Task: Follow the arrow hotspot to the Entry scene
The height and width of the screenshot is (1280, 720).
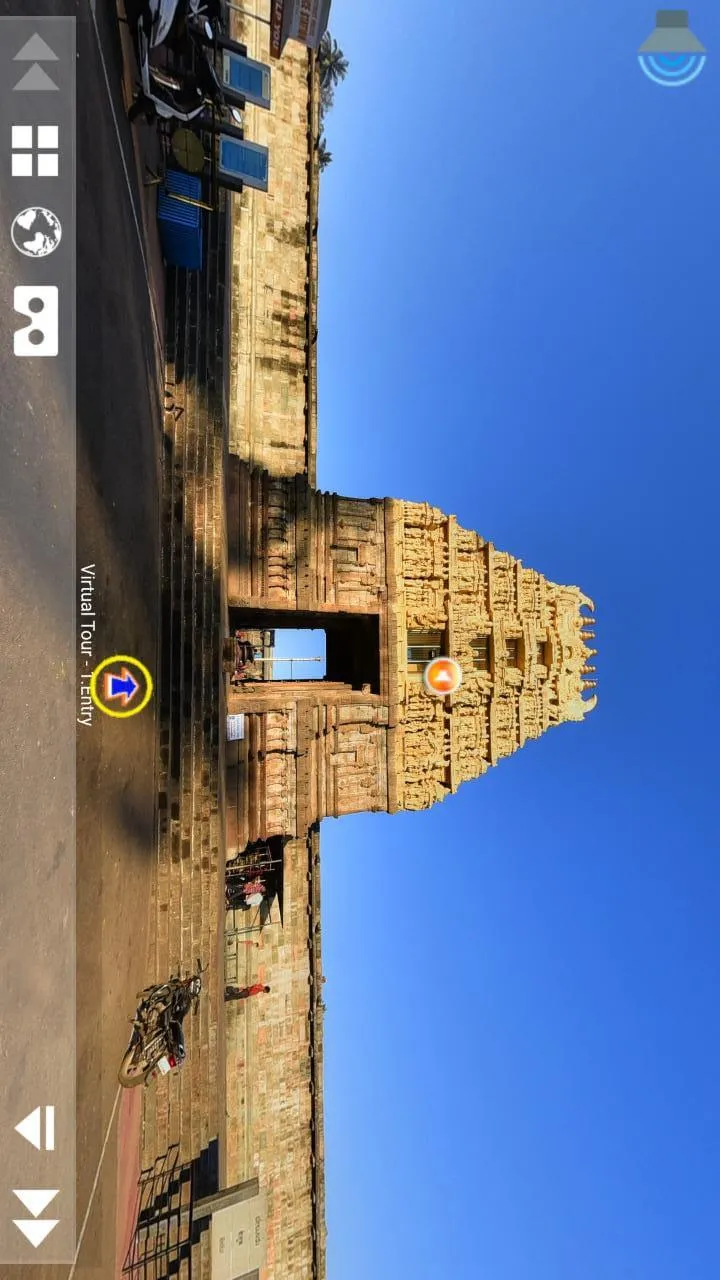Action: 119,686
